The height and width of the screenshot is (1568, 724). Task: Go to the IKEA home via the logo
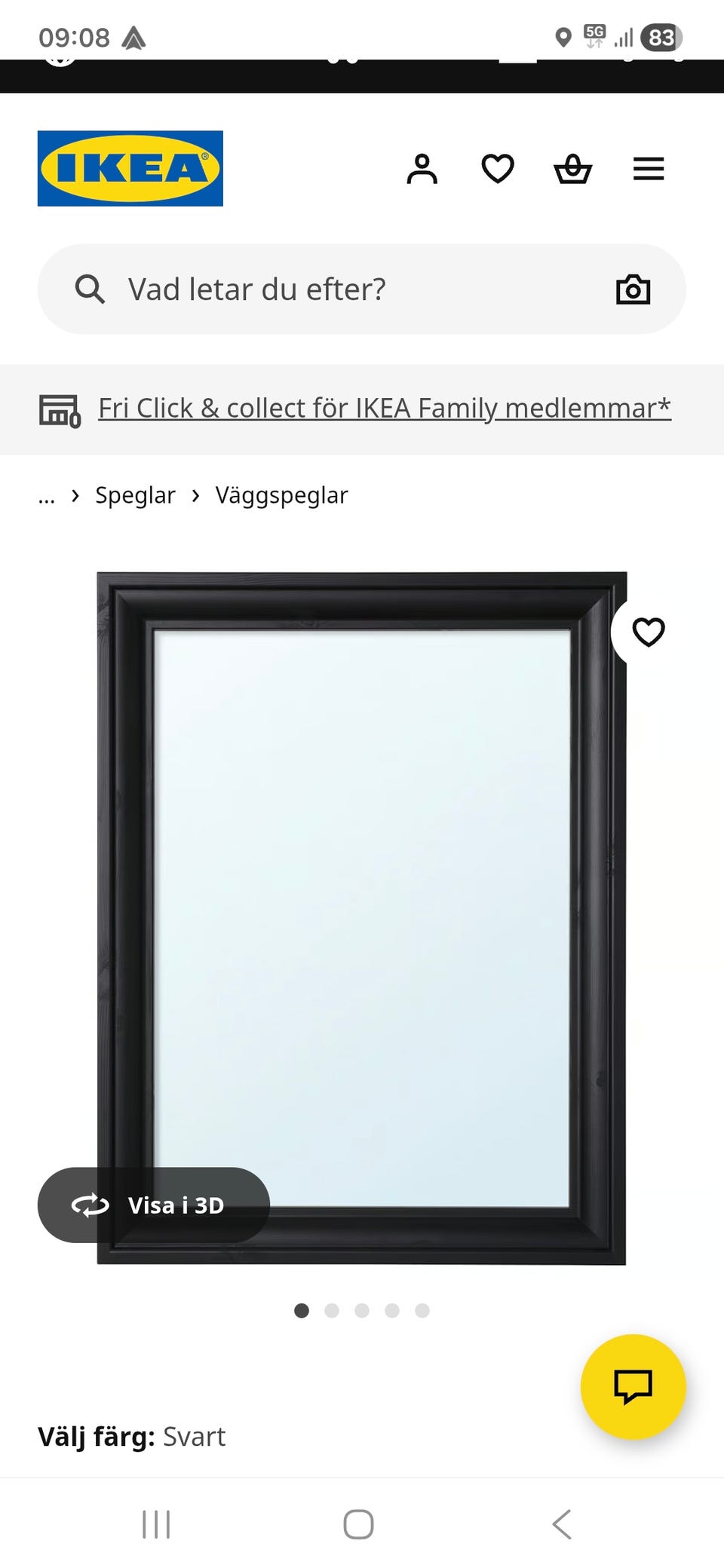click(130, 168)
